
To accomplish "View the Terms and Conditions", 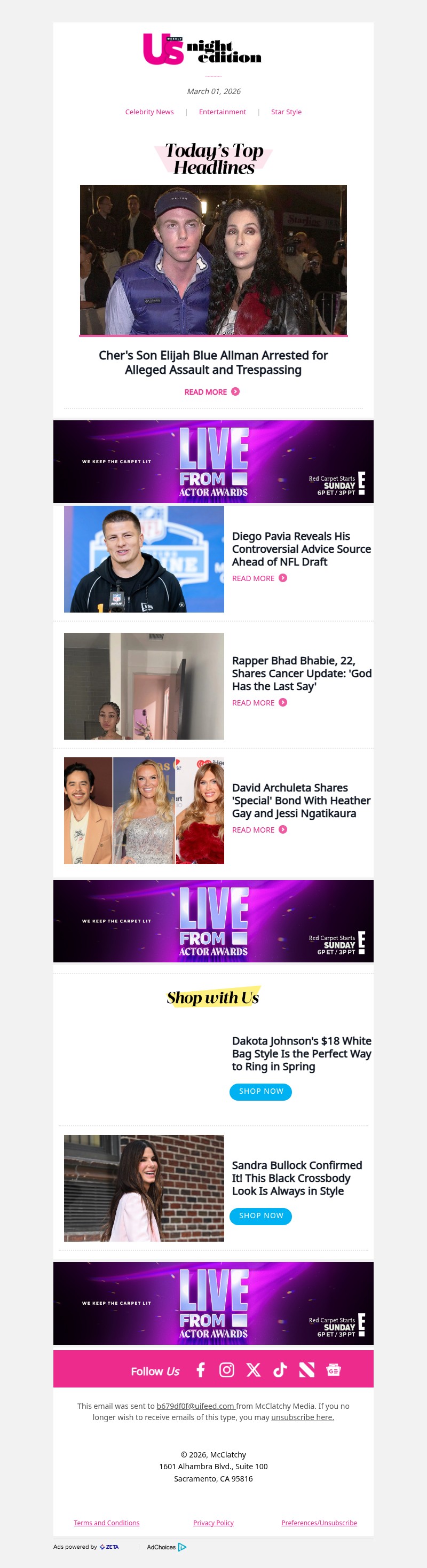I will [x=106, y=1523].
